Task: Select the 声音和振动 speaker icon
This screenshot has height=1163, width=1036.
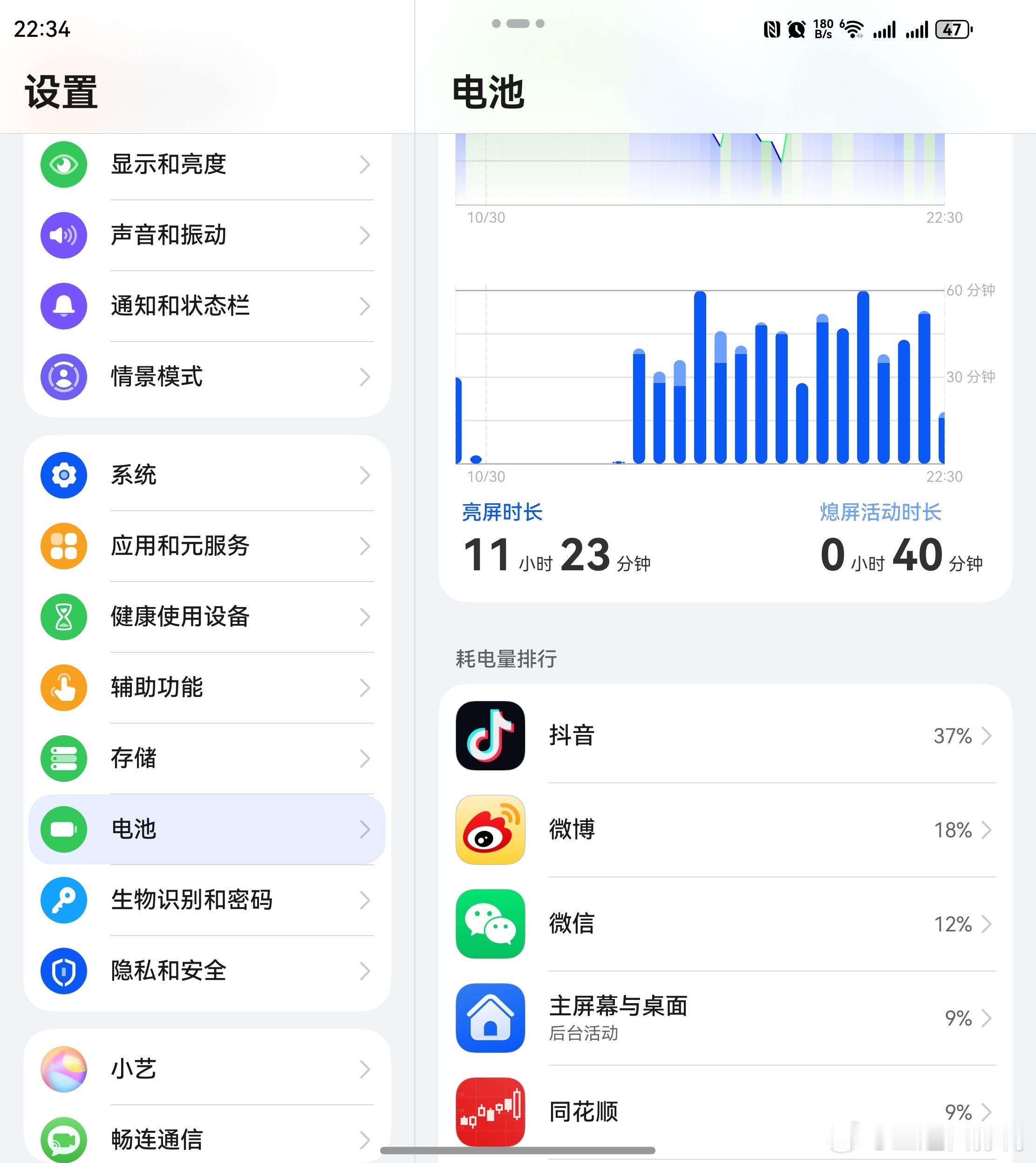Action: point(64,235)
